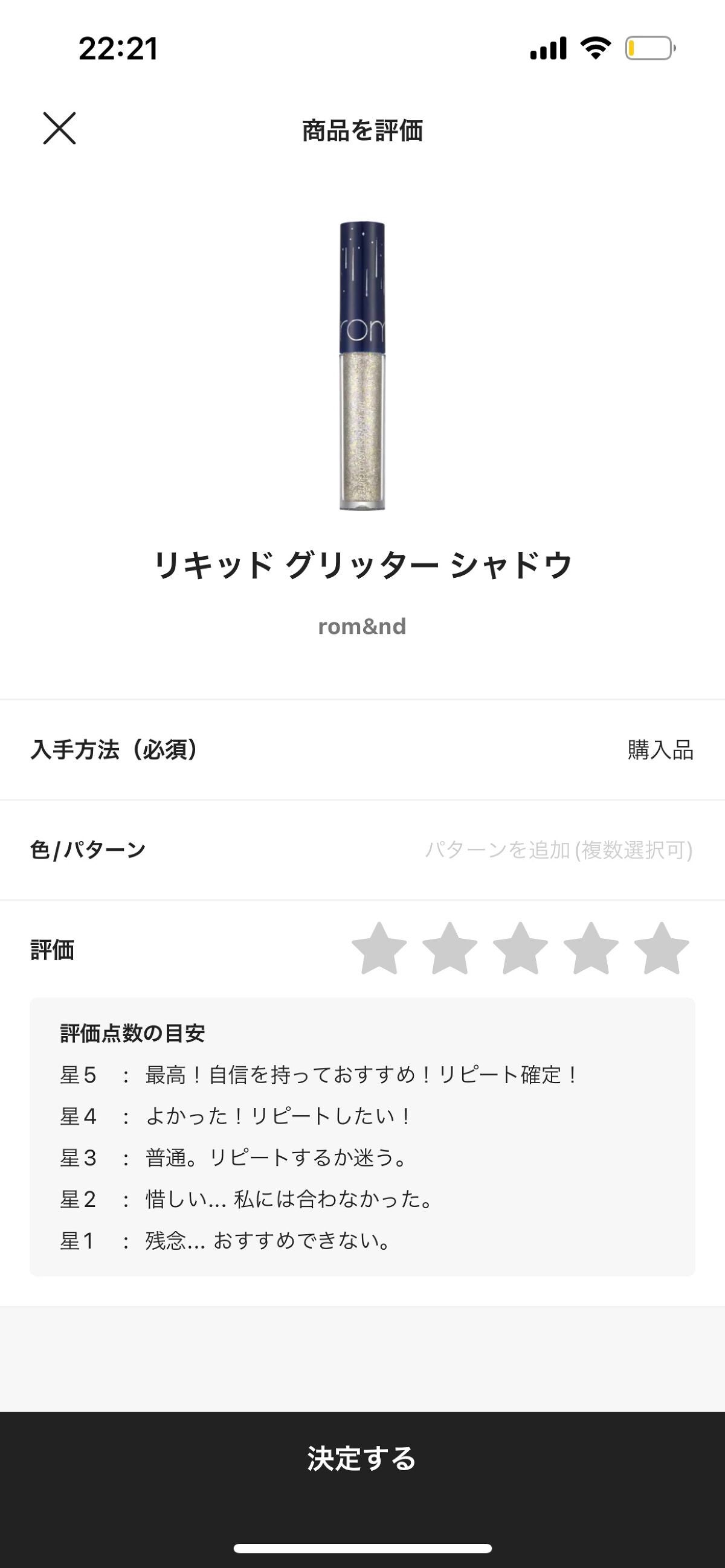Screen dimensions: 725x1568
Task: Close the 商品を評価 review screen
Action: 59,129
